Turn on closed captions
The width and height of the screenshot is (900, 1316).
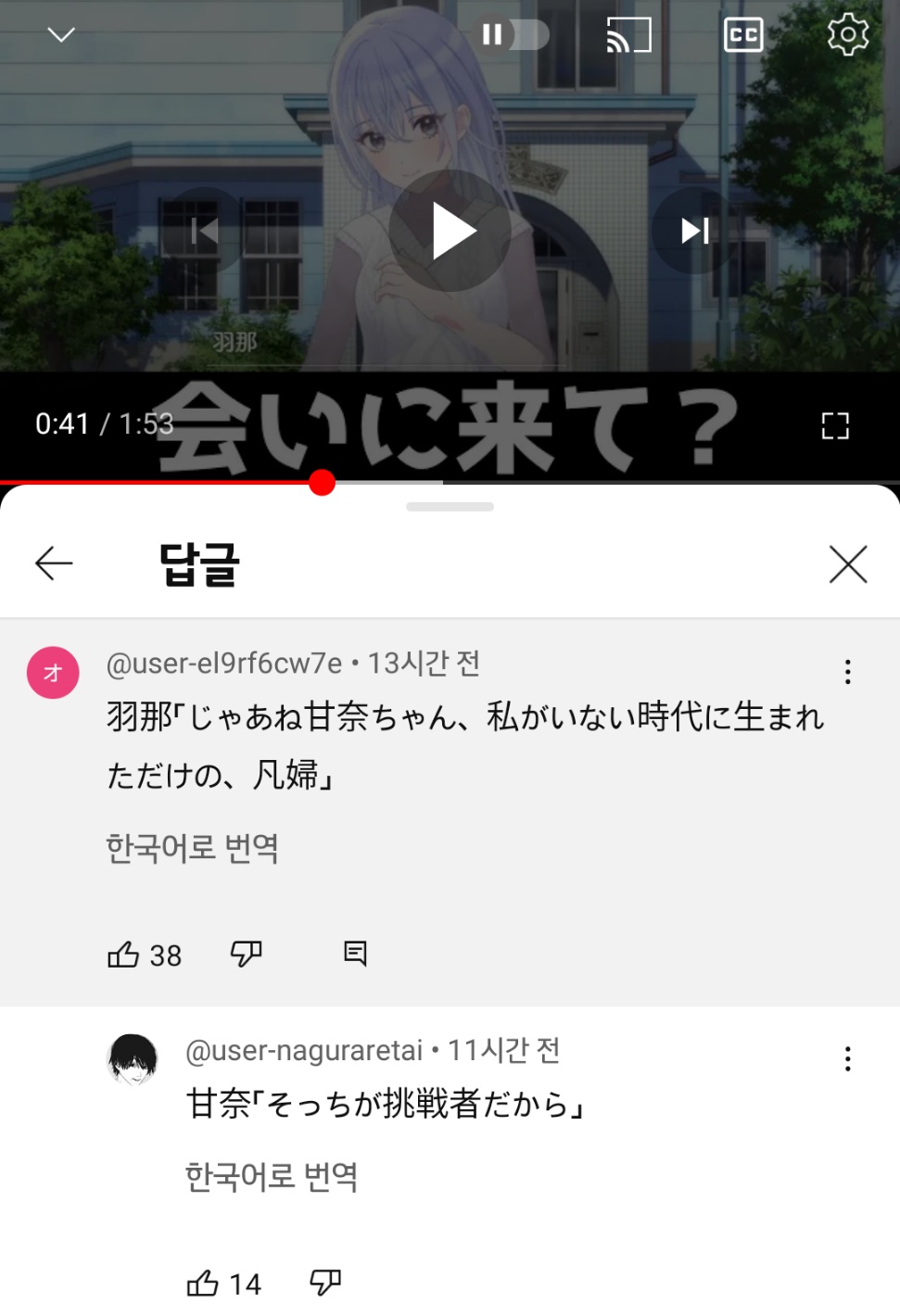coord(742,35)
